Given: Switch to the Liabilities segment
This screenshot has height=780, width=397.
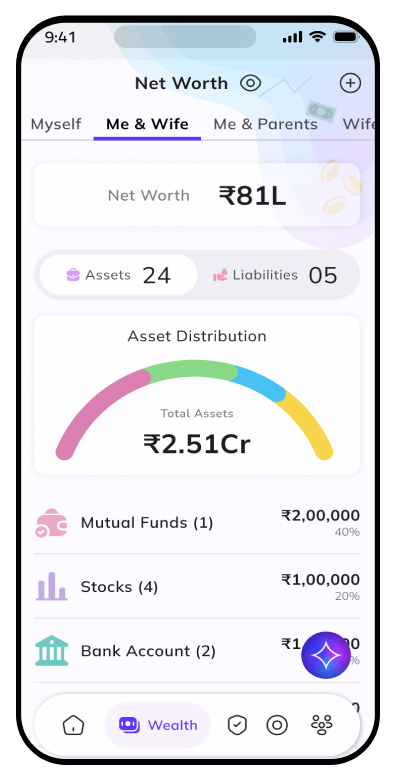Looking at the screenshot, I should point(275,275).
